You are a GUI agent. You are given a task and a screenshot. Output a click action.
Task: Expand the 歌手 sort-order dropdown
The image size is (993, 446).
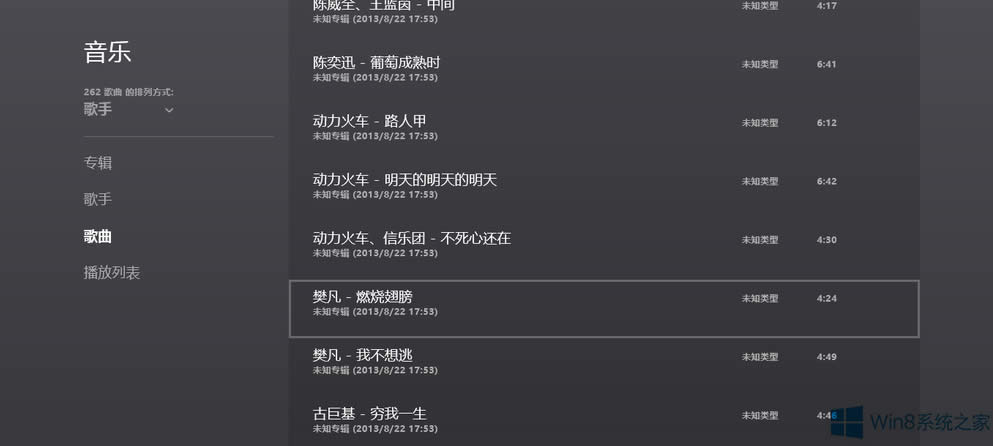tap(129, 110)
